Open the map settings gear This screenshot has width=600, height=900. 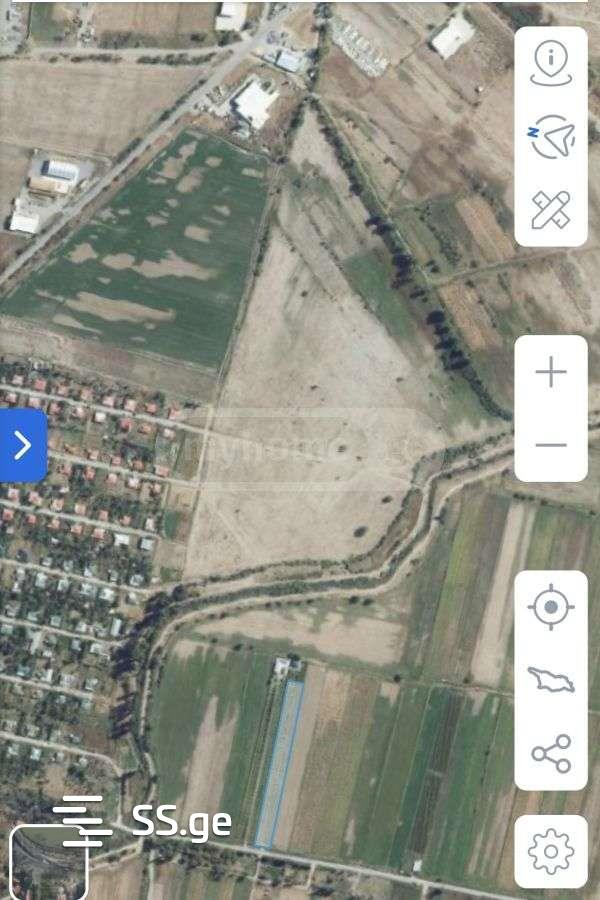551,851
